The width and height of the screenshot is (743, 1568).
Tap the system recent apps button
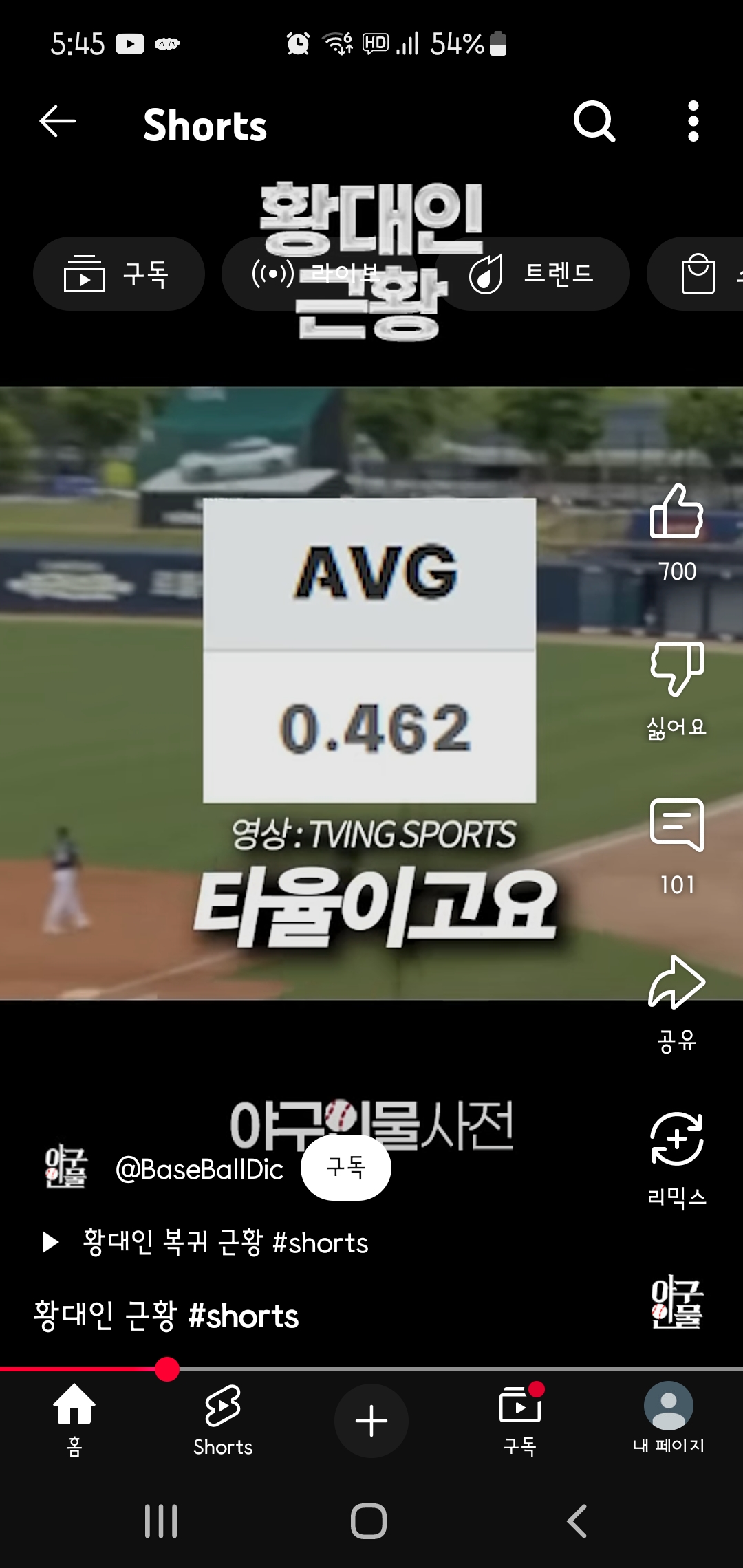pos(161,1521)
